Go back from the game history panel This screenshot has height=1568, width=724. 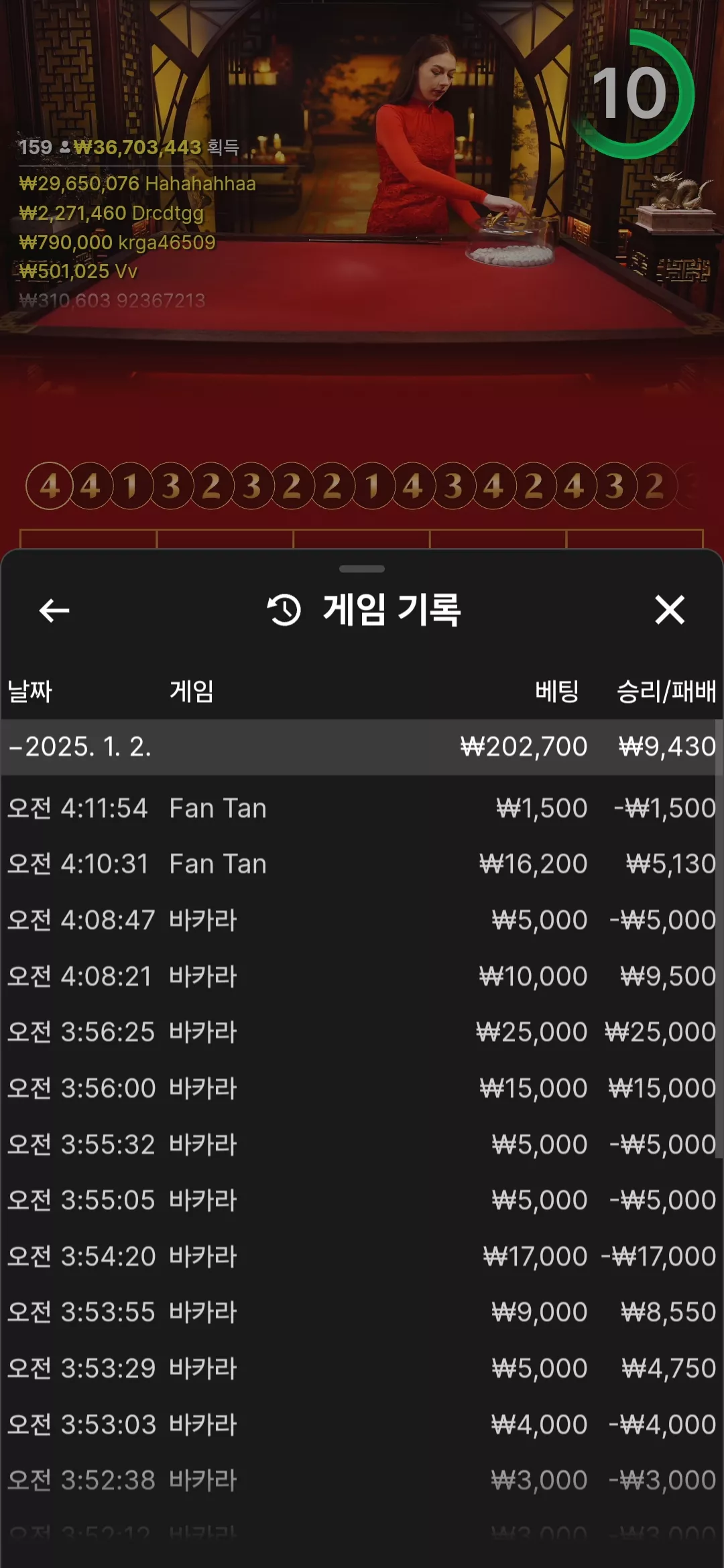(54, 610)
